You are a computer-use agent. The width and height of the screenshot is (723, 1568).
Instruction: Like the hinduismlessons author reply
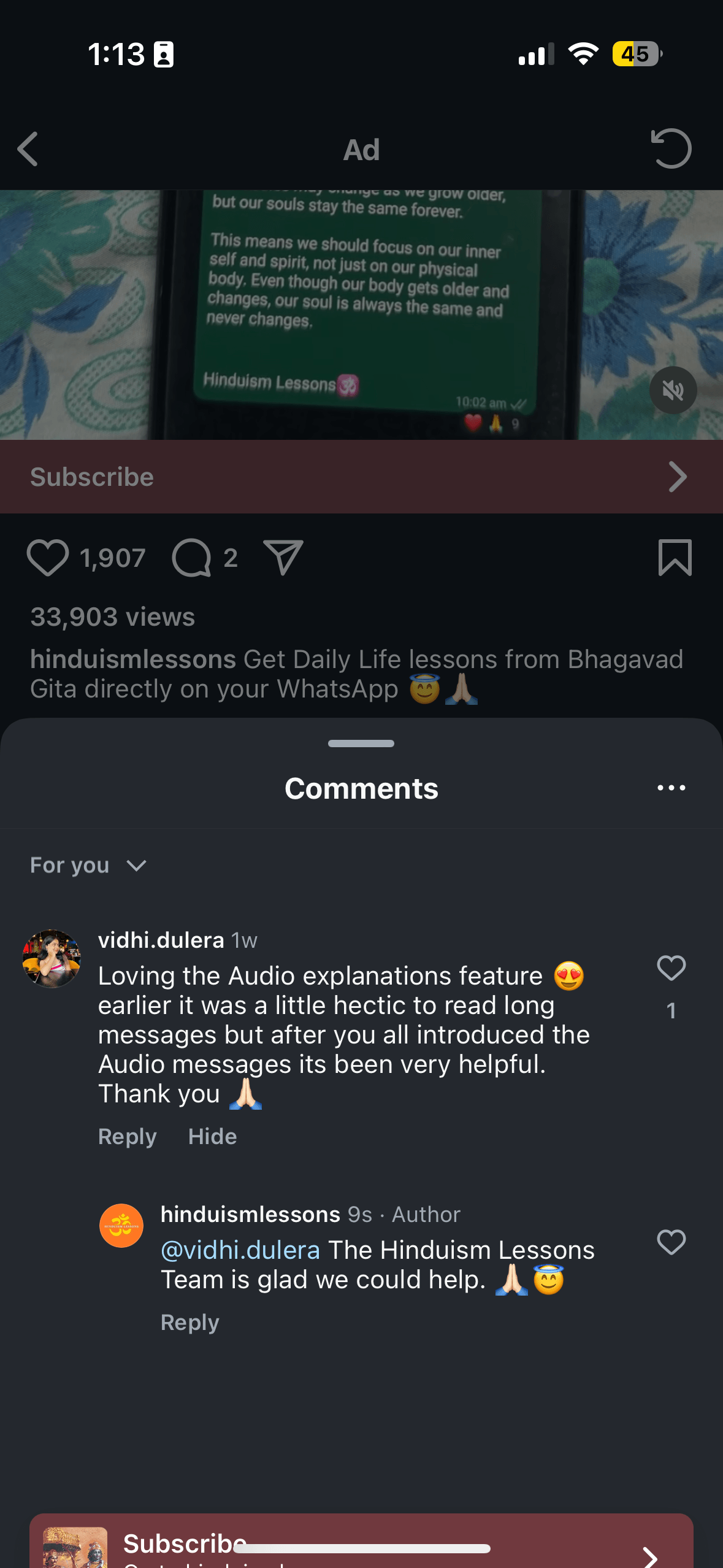(671, 1242)
